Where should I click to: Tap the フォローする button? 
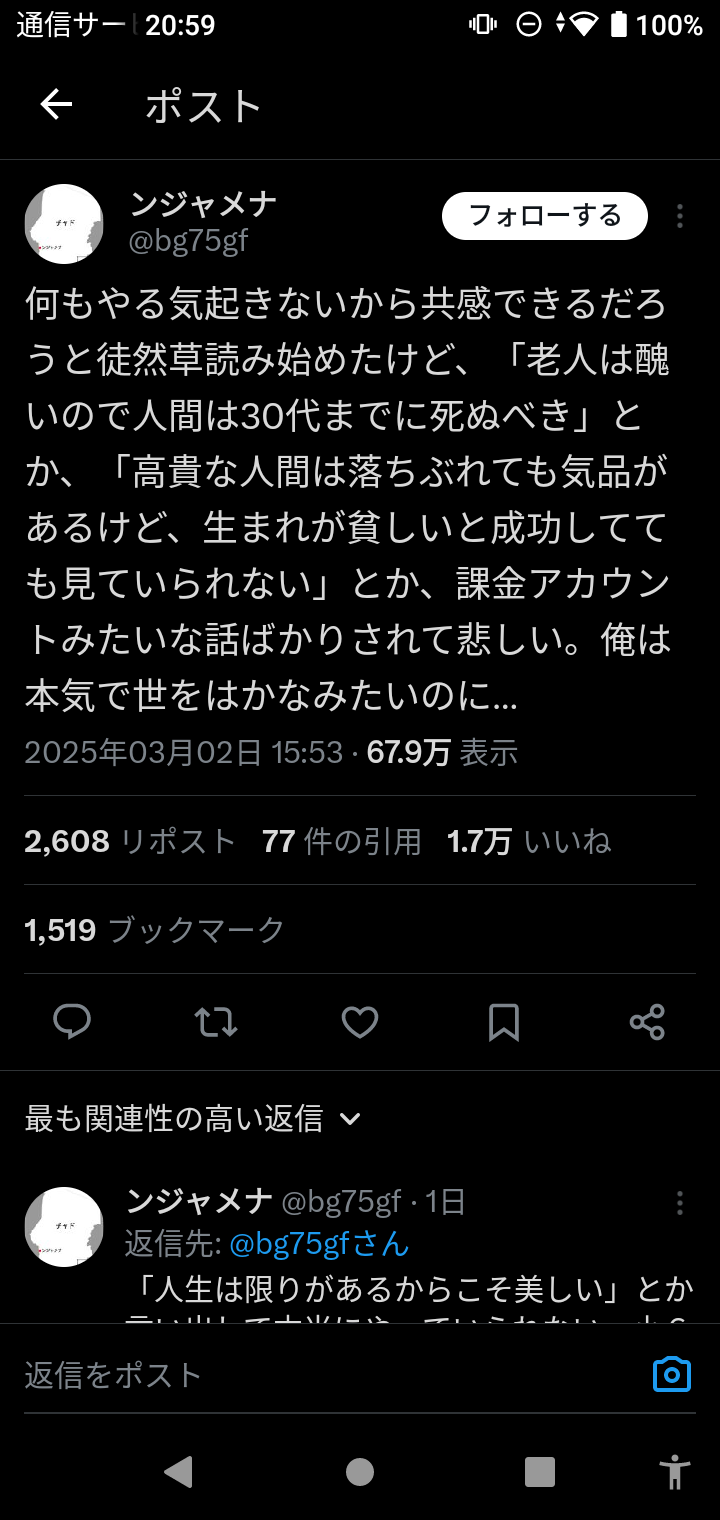pos(545,216)
